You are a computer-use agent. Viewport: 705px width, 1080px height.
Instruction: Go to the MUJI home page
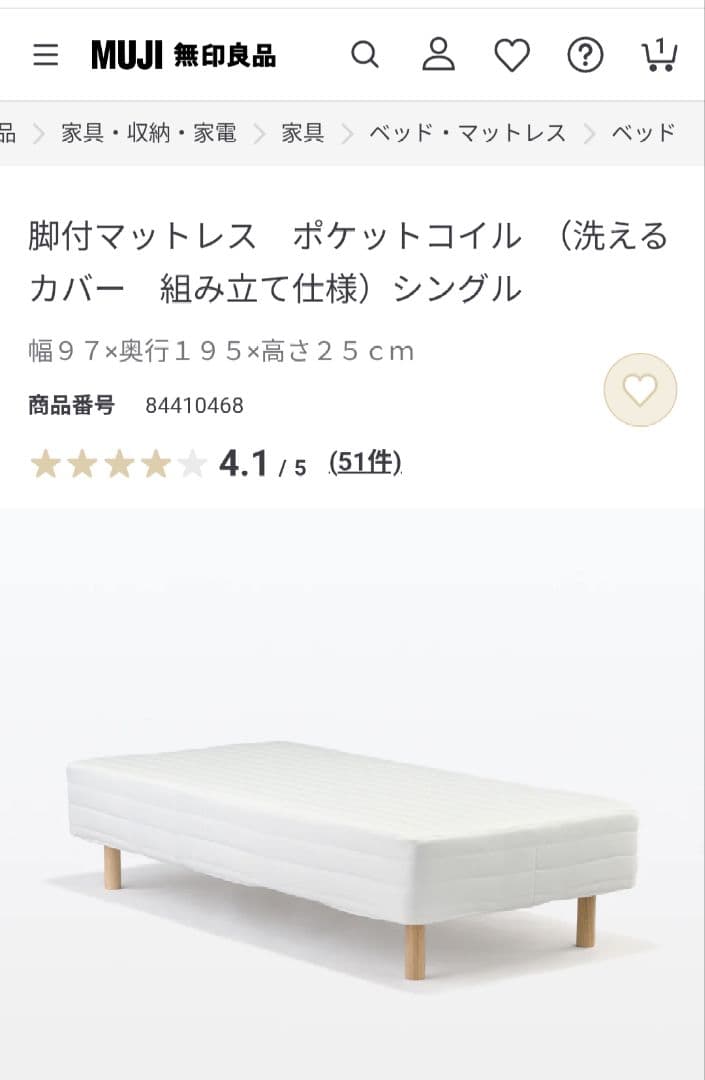click(183, 55)
